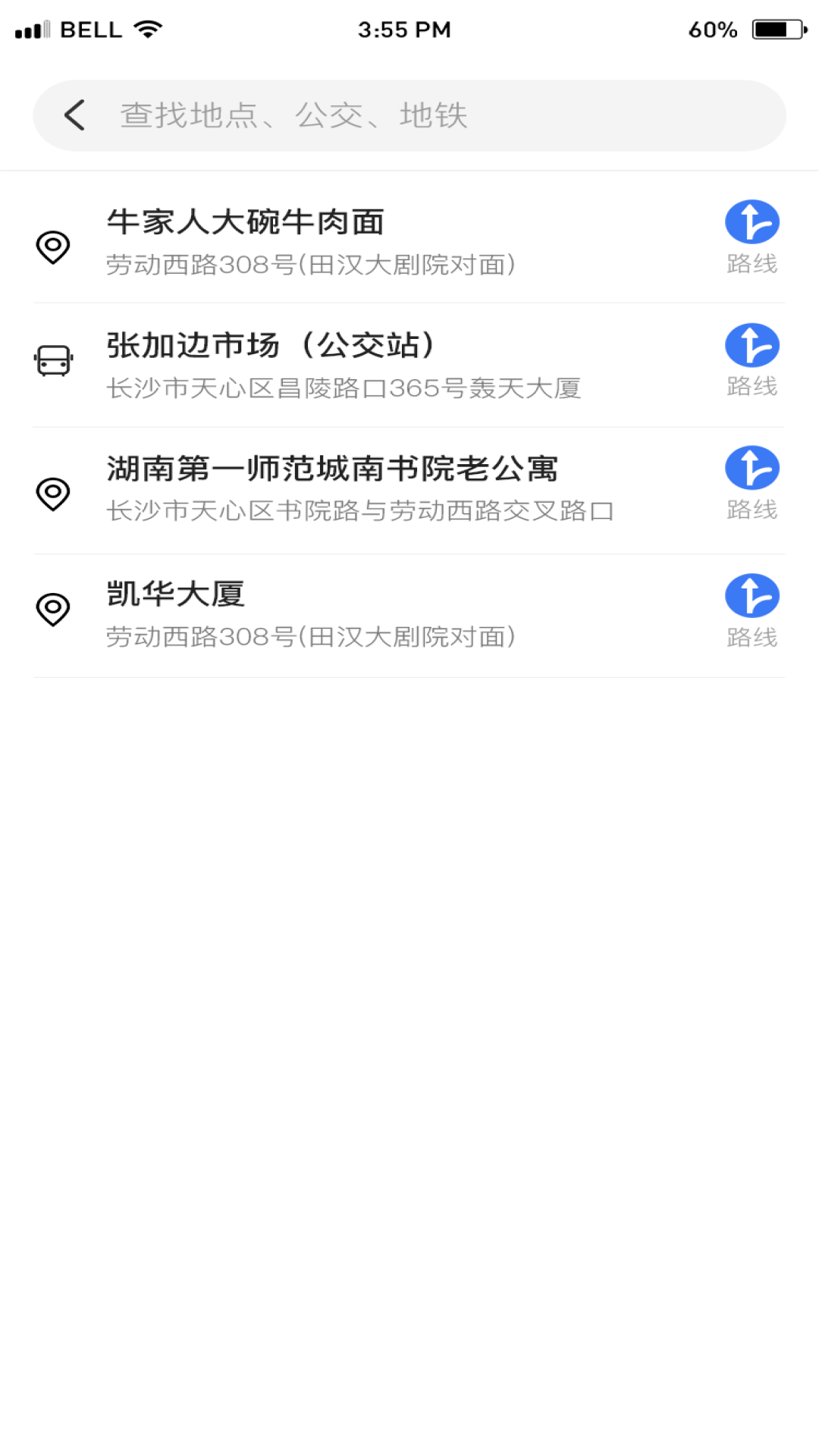The height and width of the screenshot is (1456, 819).
Task: Focus the 查找地点、公交、地铁 search field
Action: click(425, 115)
